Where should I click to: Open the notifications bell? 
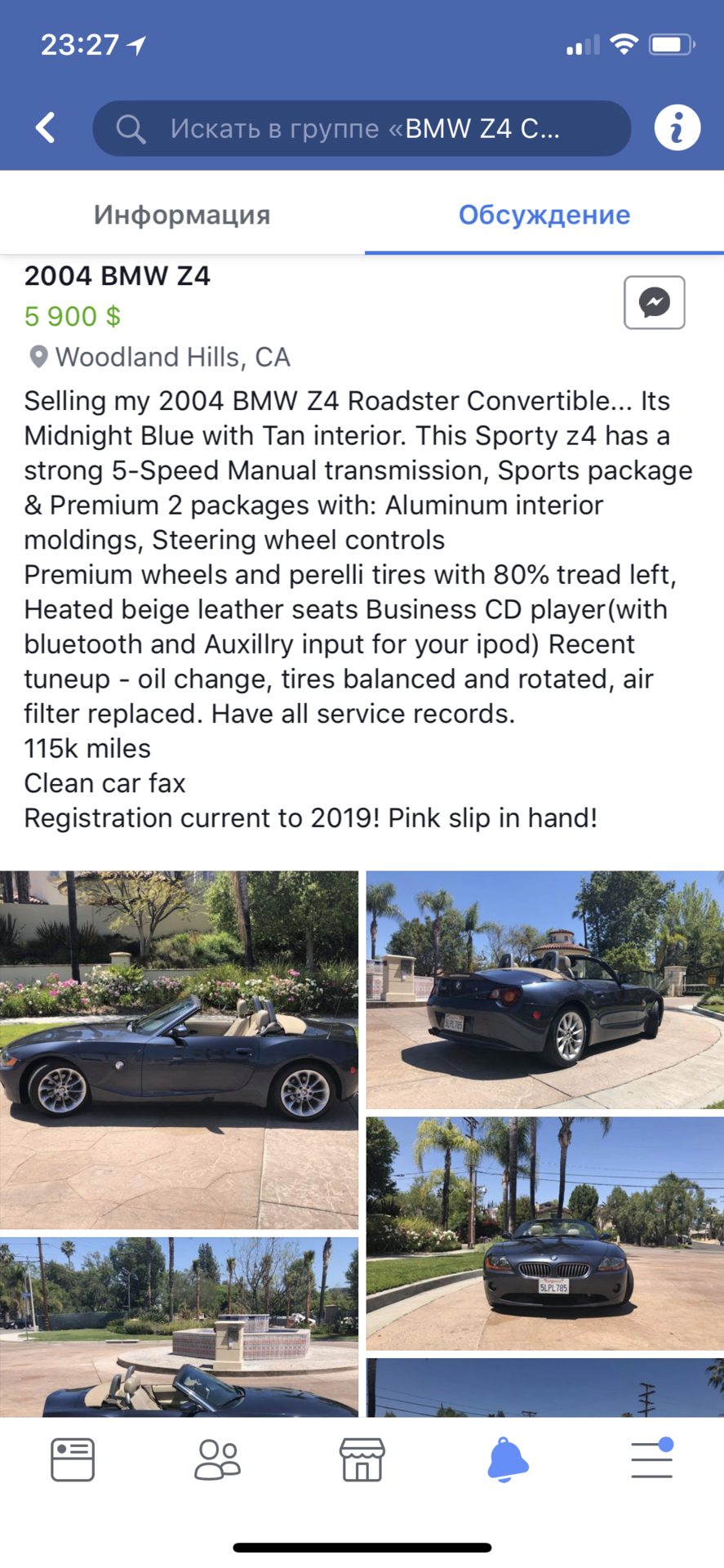pos(507,1459)
